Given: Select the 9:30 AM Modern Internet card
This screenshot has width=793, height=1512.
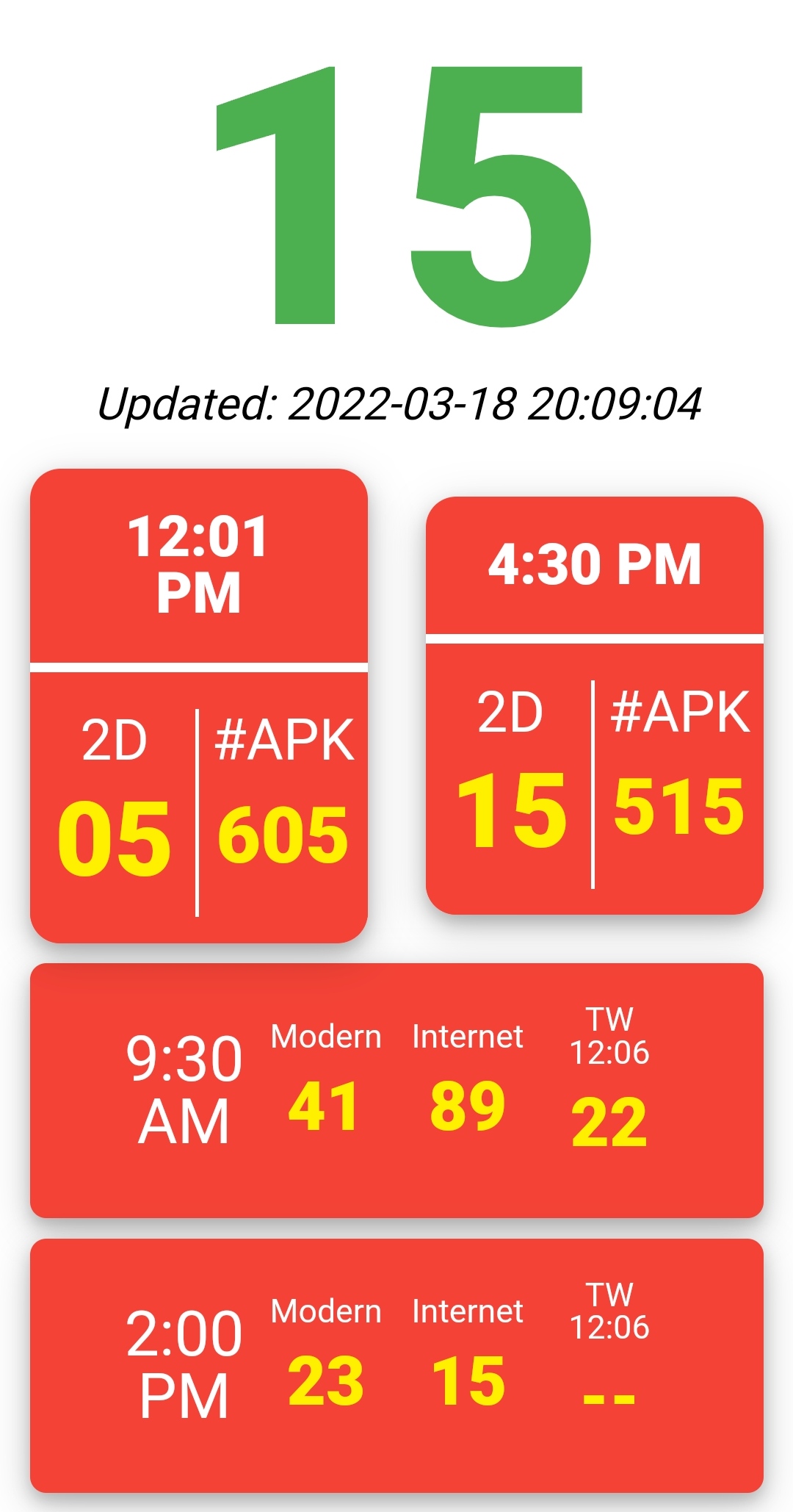Looking at the screenshot, I should pos(396,1090).
